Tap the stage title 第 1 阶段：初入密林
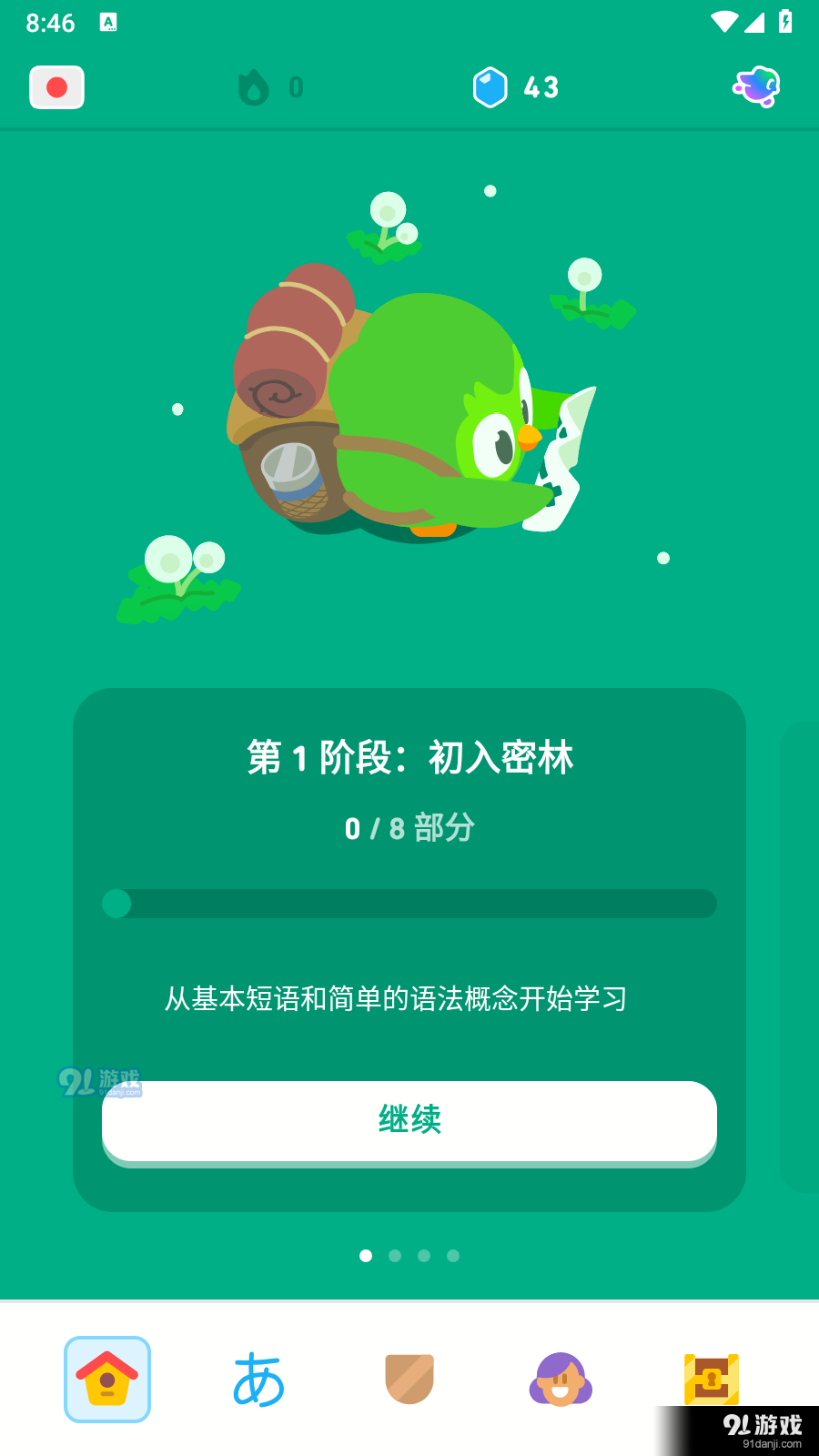The width and height of the screenshot is (819, 1456). pos(409,757)
